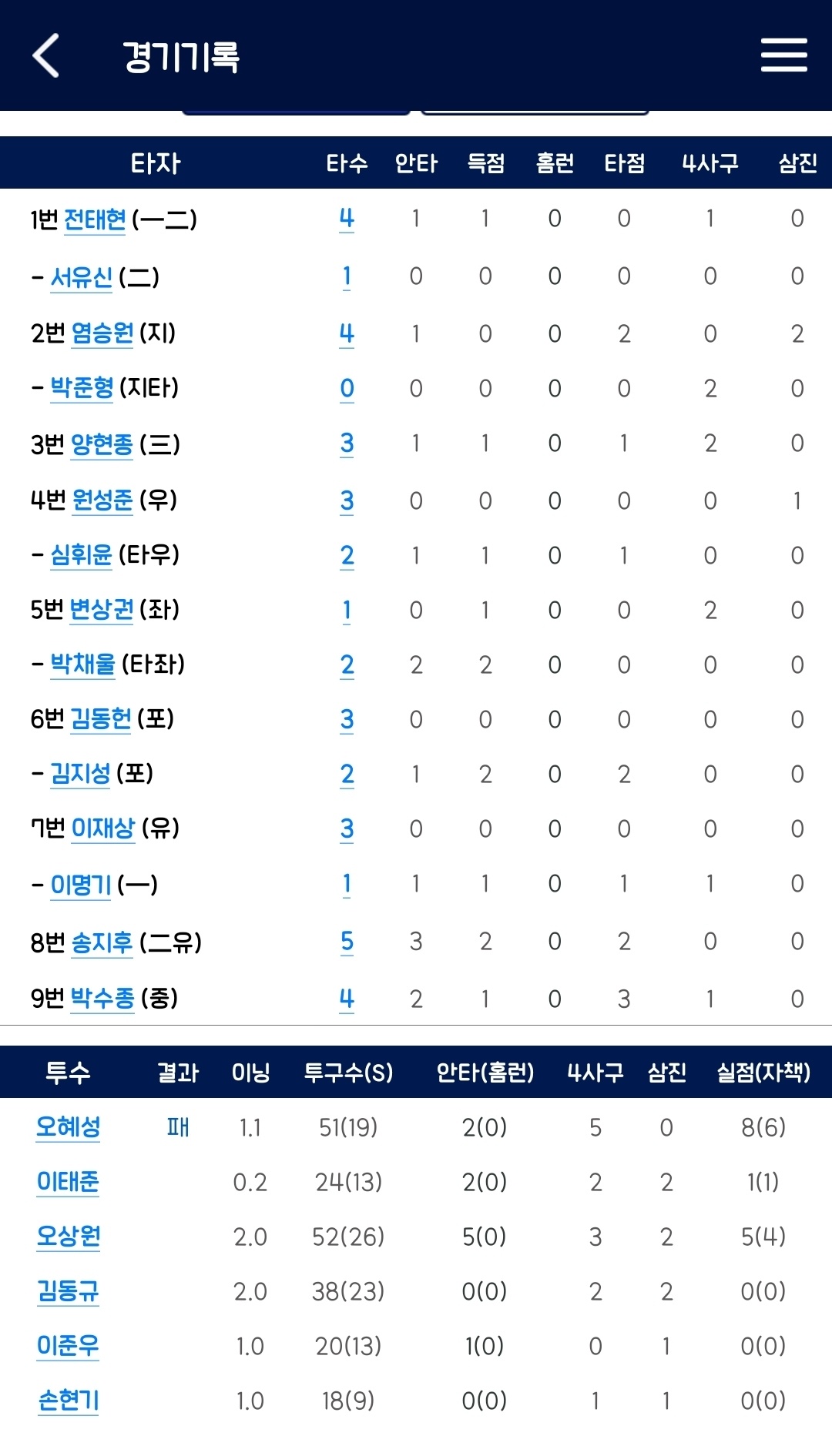Viewport: 832px width, 1456px height.
Task: Open 김동헌's player page
Action: (x=101, y=719)
